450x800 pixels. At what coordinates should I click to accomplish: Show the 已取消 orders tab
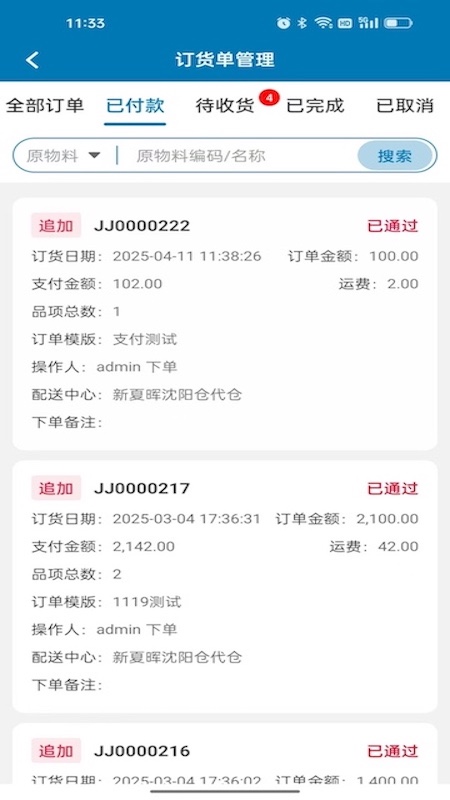pos(405,106)
